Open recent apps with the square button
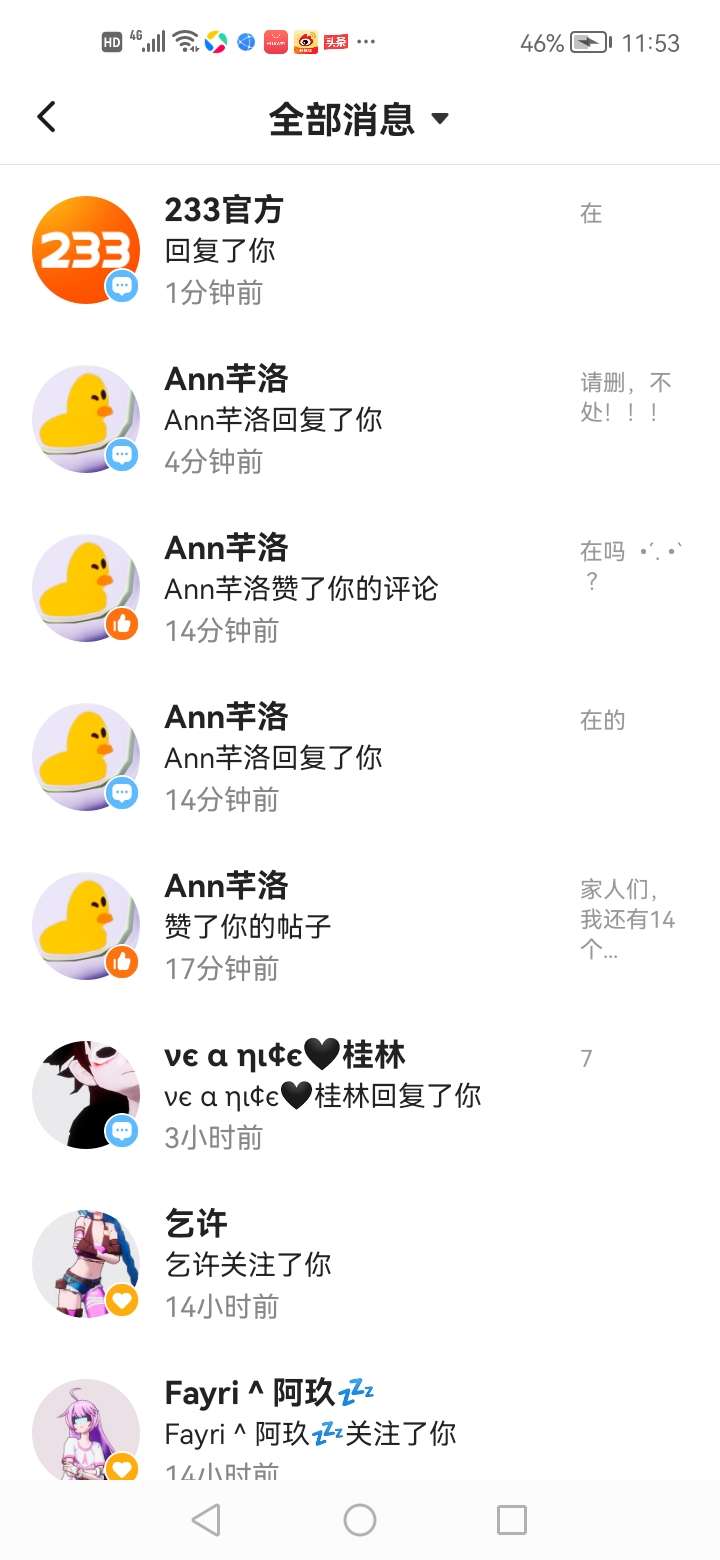The height and width of the screenshot is (1560, 720). pos(511,1520)
